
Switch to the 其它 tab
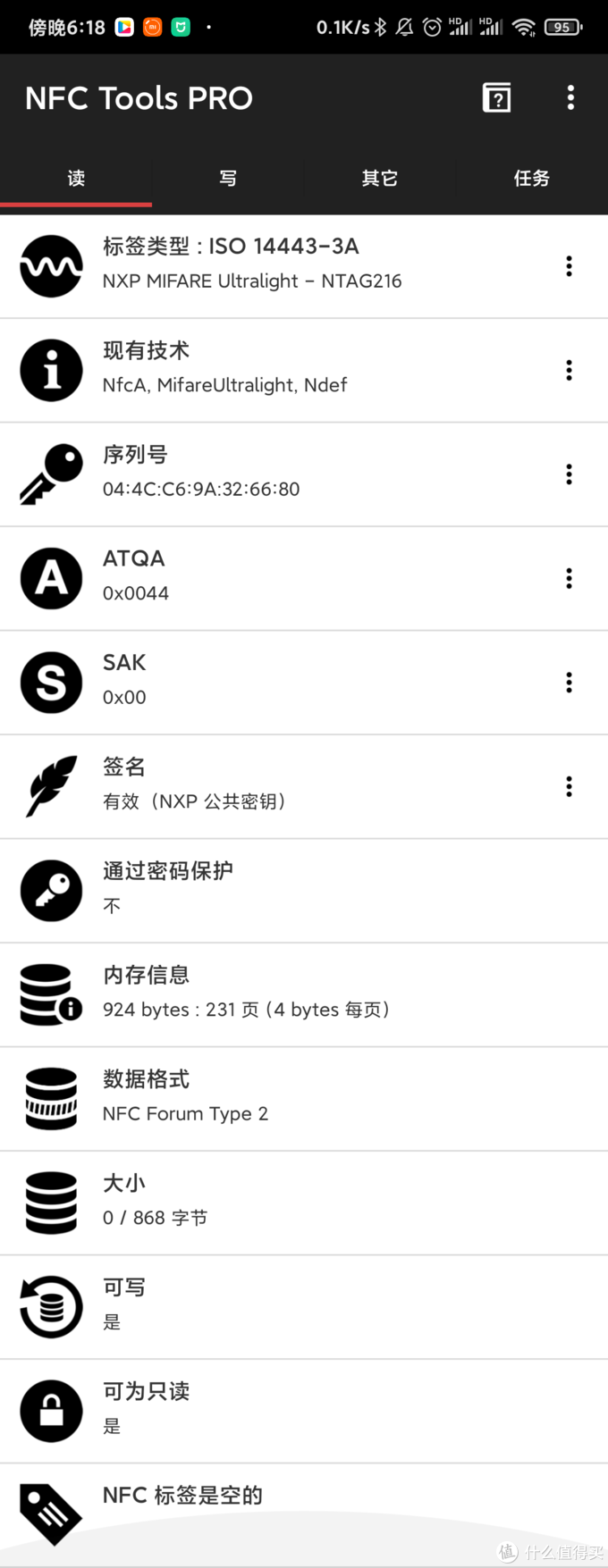click(x=380, y=179)
